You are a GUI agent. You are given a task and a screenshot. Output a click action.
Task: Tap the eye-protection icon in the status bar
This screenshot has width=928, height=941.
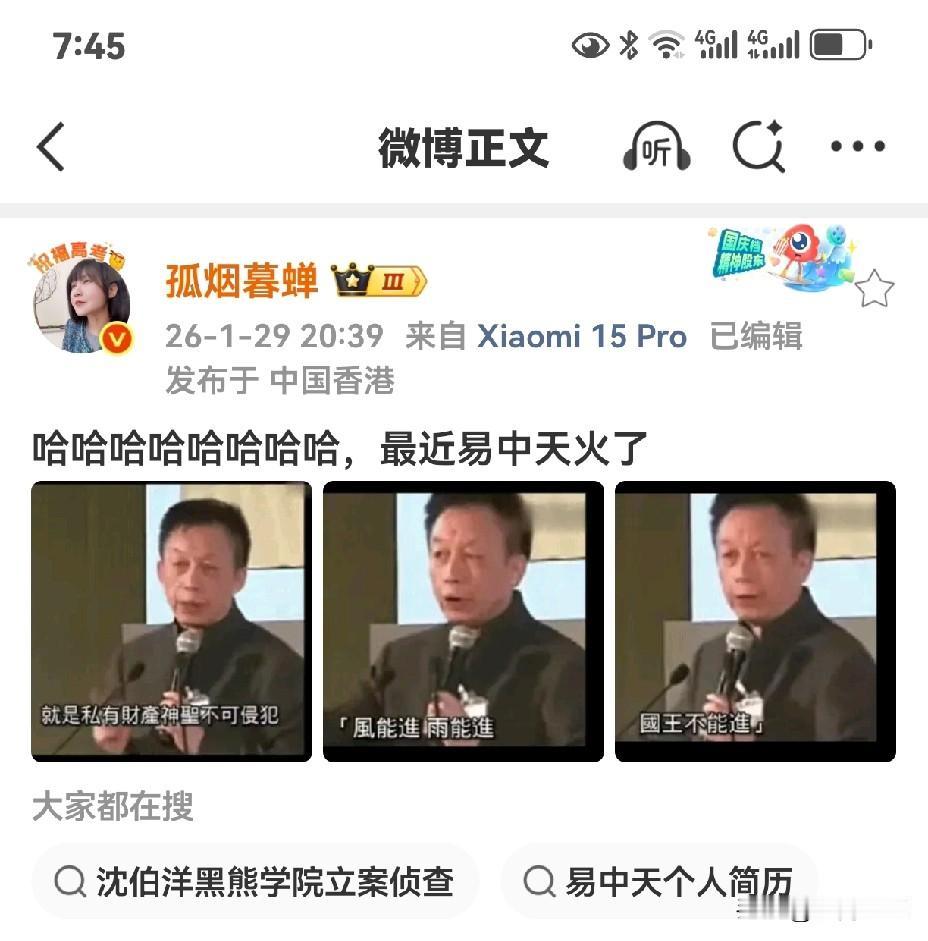coord(591,44)
